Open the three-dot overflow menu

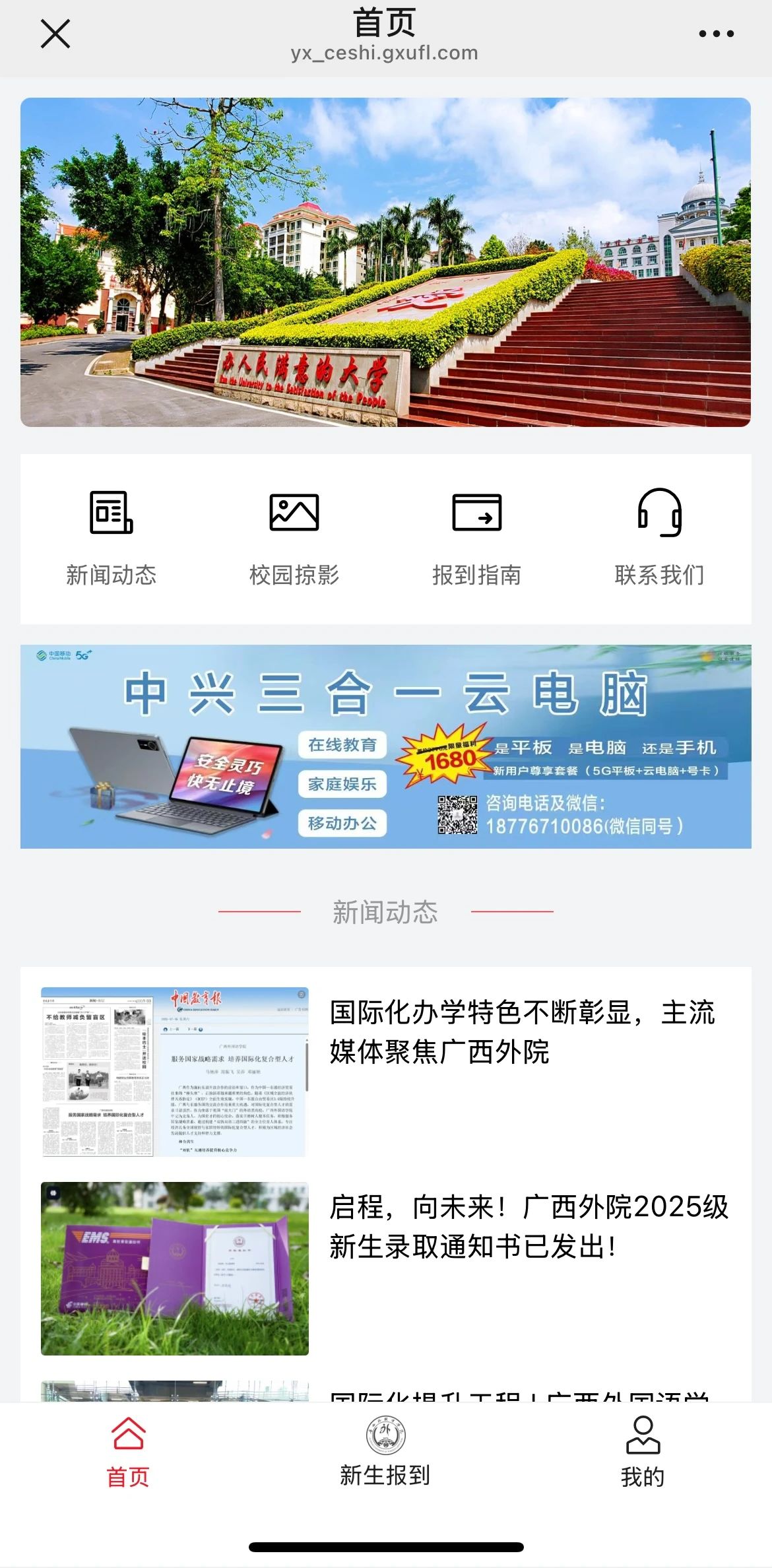[716, 34]
